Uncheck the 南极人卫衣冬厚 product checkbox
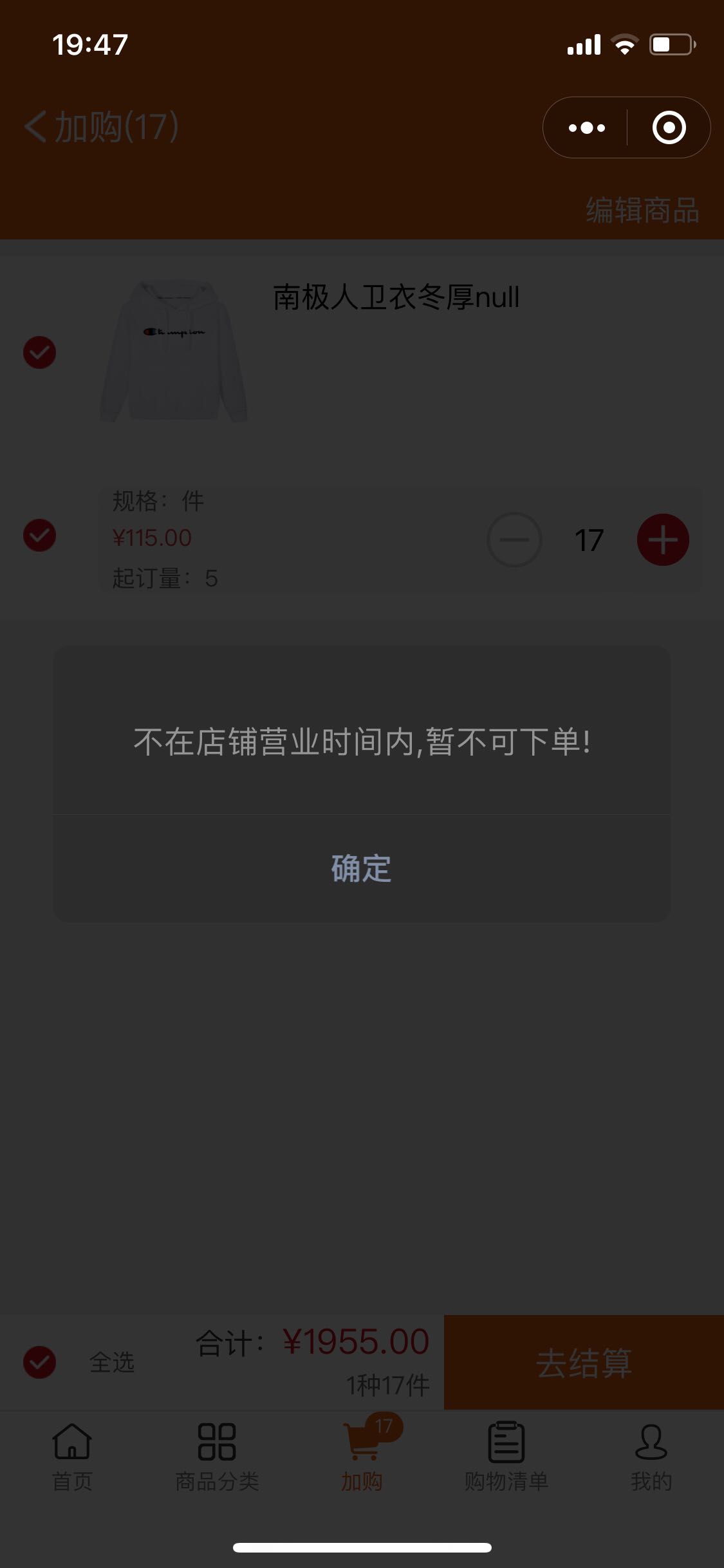 pyautogui.click(x=40, y=352)
